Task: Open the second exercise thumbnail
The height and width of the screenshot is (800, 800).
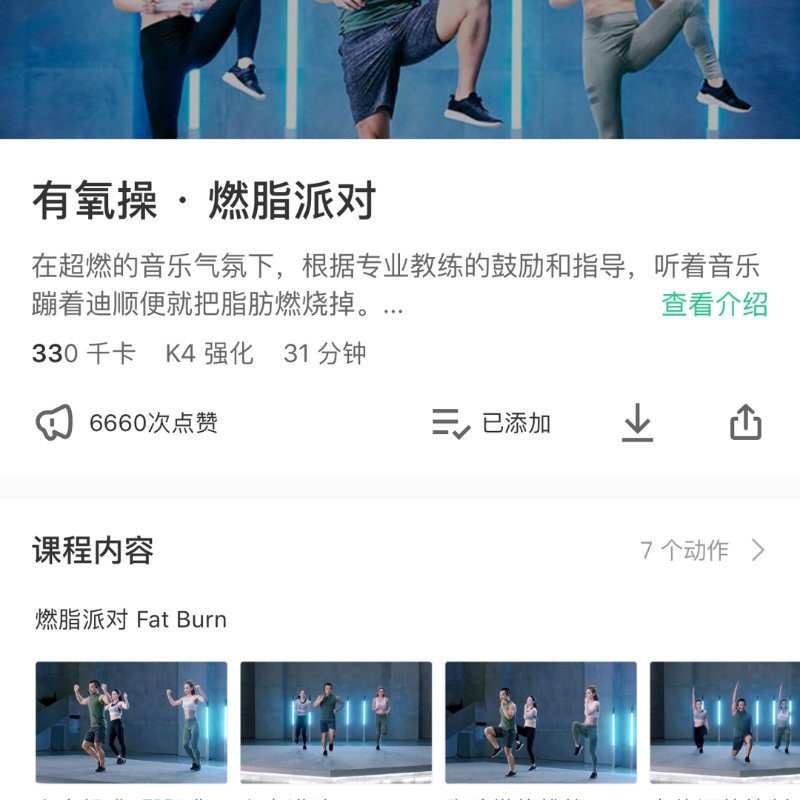Action: click(x=336, y=722)
